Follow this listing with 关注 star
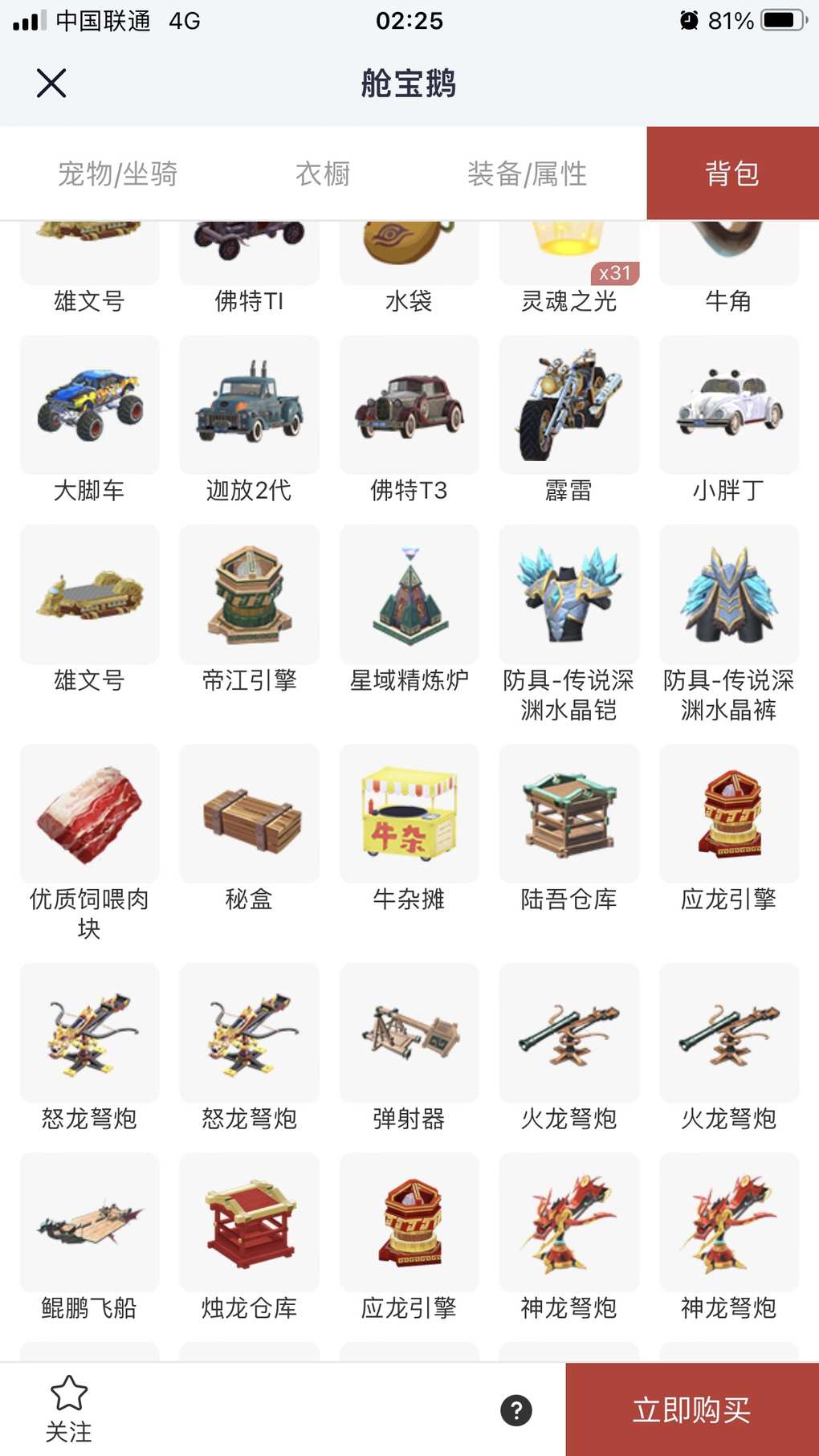 tap(69, 1408)
